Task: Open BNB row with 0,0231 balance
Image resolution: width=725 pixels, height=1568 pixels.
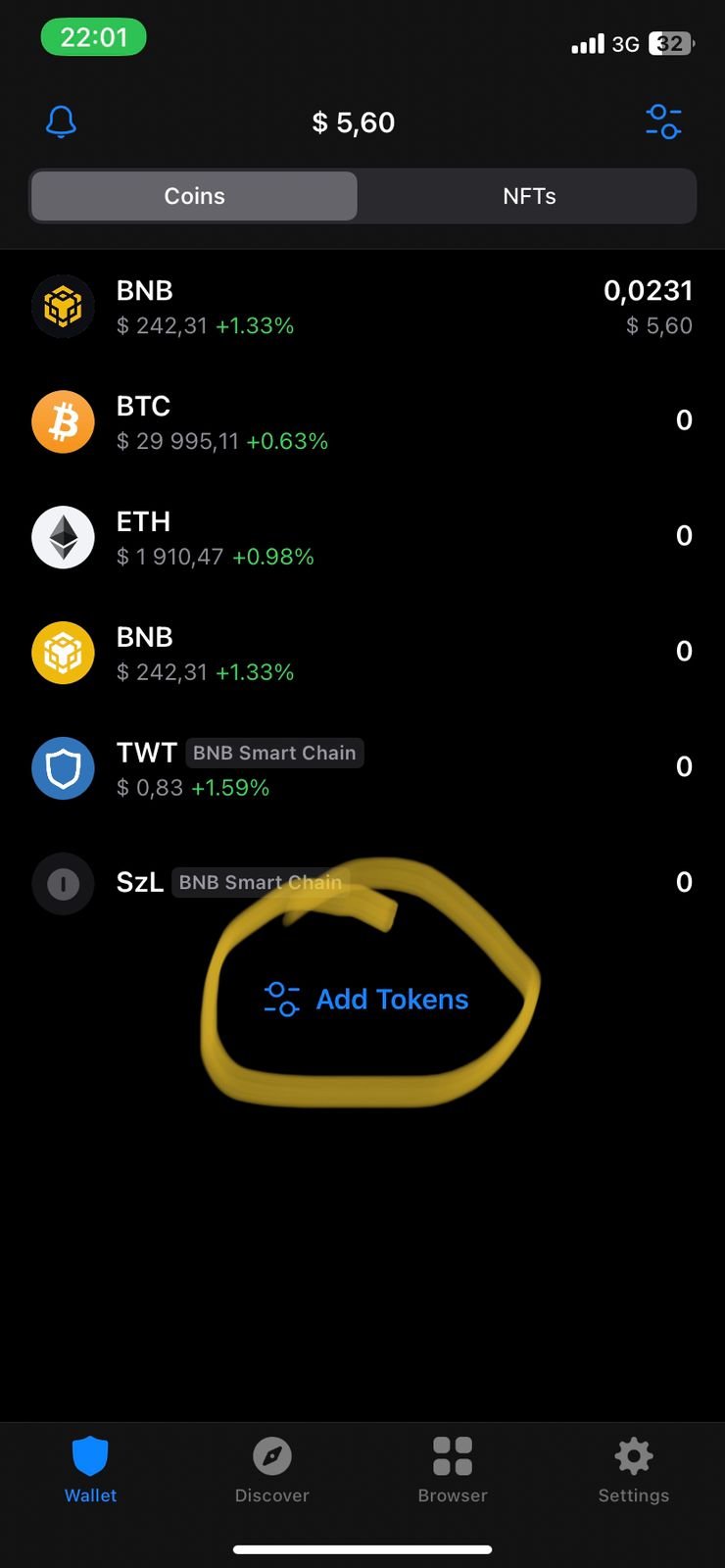Action: [x=362, y=308]
